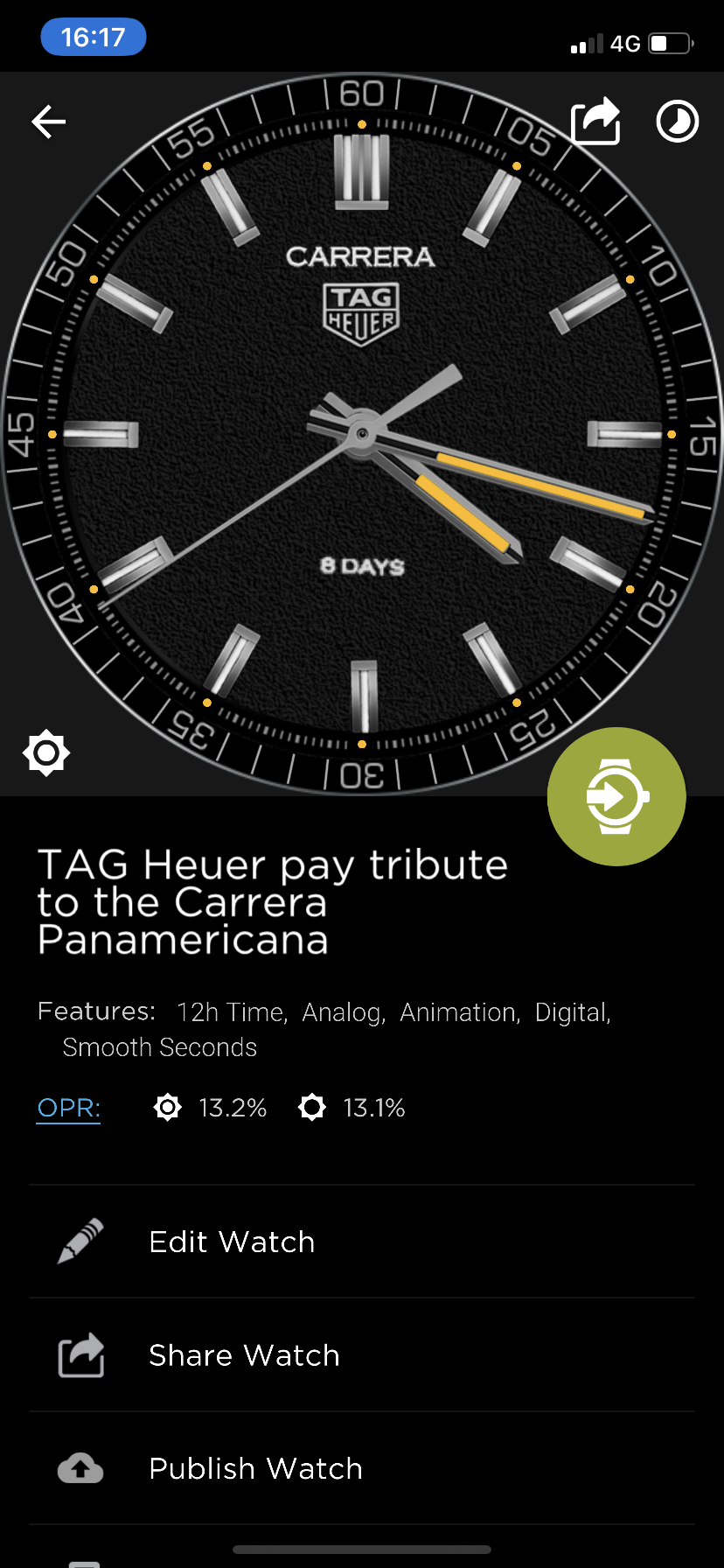Send this face to the watch

(616, 796)
